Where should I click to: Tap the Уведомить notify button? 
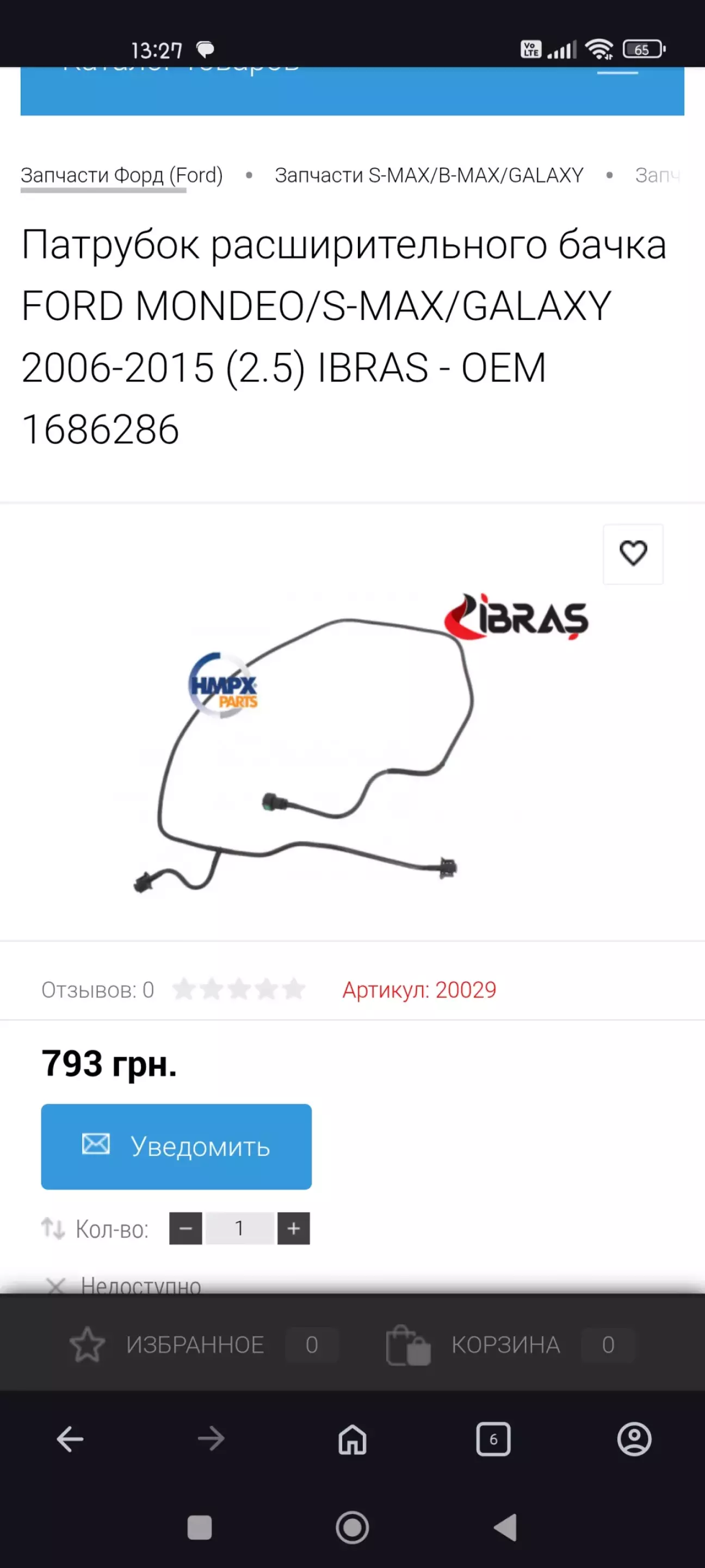point(176,1146)
